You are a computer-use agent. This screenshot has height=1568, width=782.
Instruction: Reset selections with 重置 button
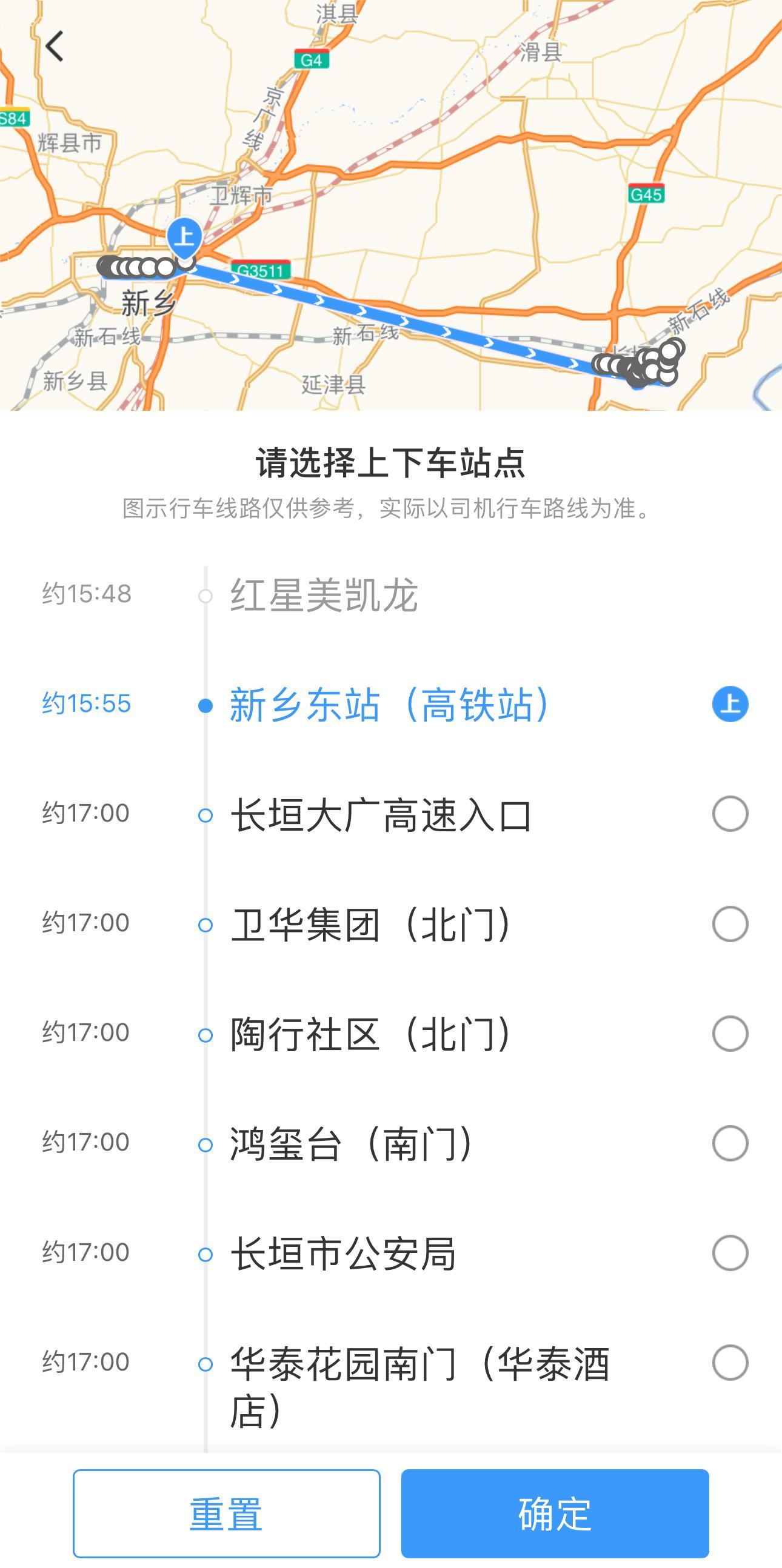[227, 1513]
